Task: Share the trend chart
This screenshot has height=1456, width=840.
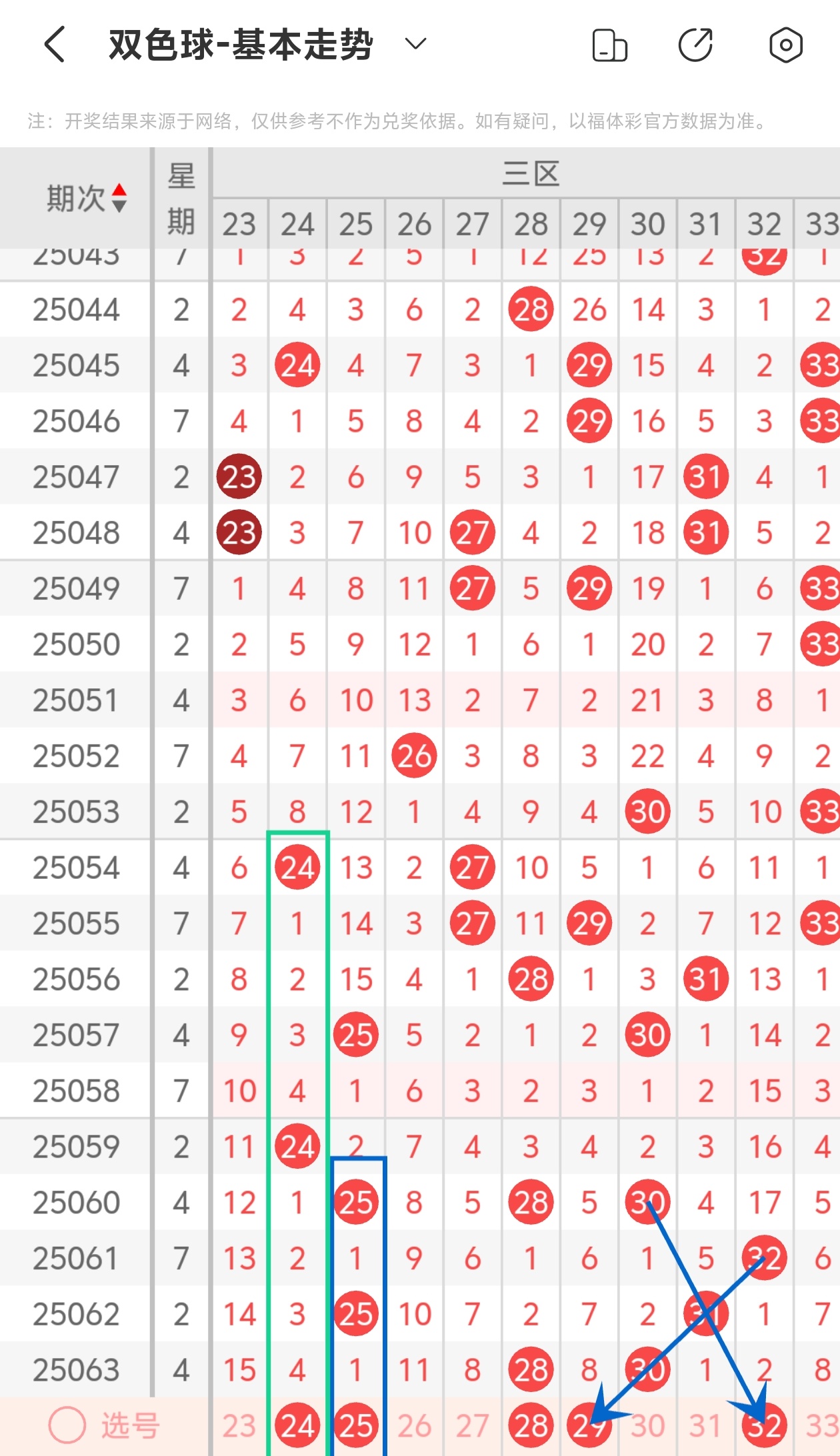Action: (x=696, y=45)
